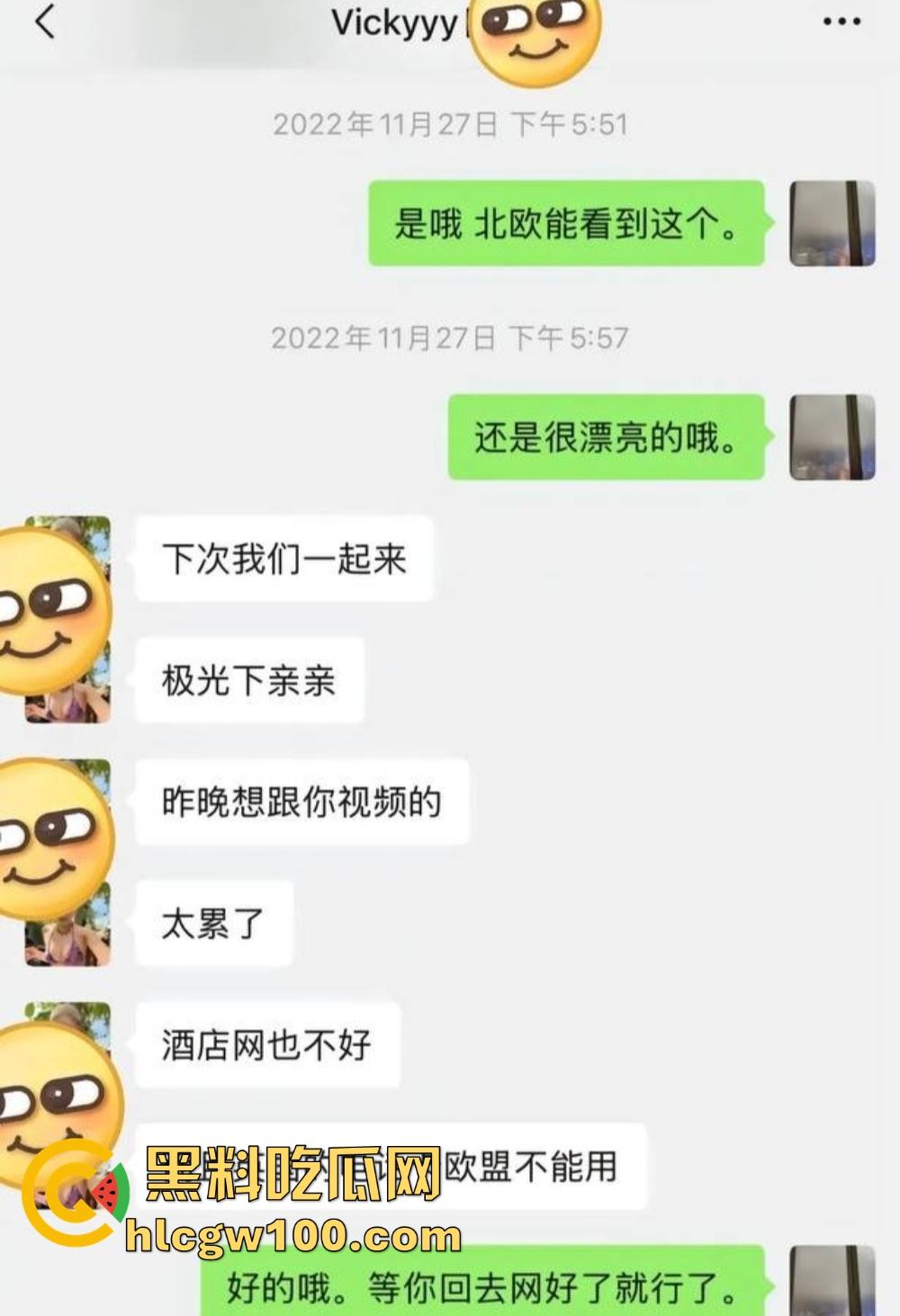Click the 极光下亲亲 chat bubble
Screen dimensions: 900x1316
252,680
